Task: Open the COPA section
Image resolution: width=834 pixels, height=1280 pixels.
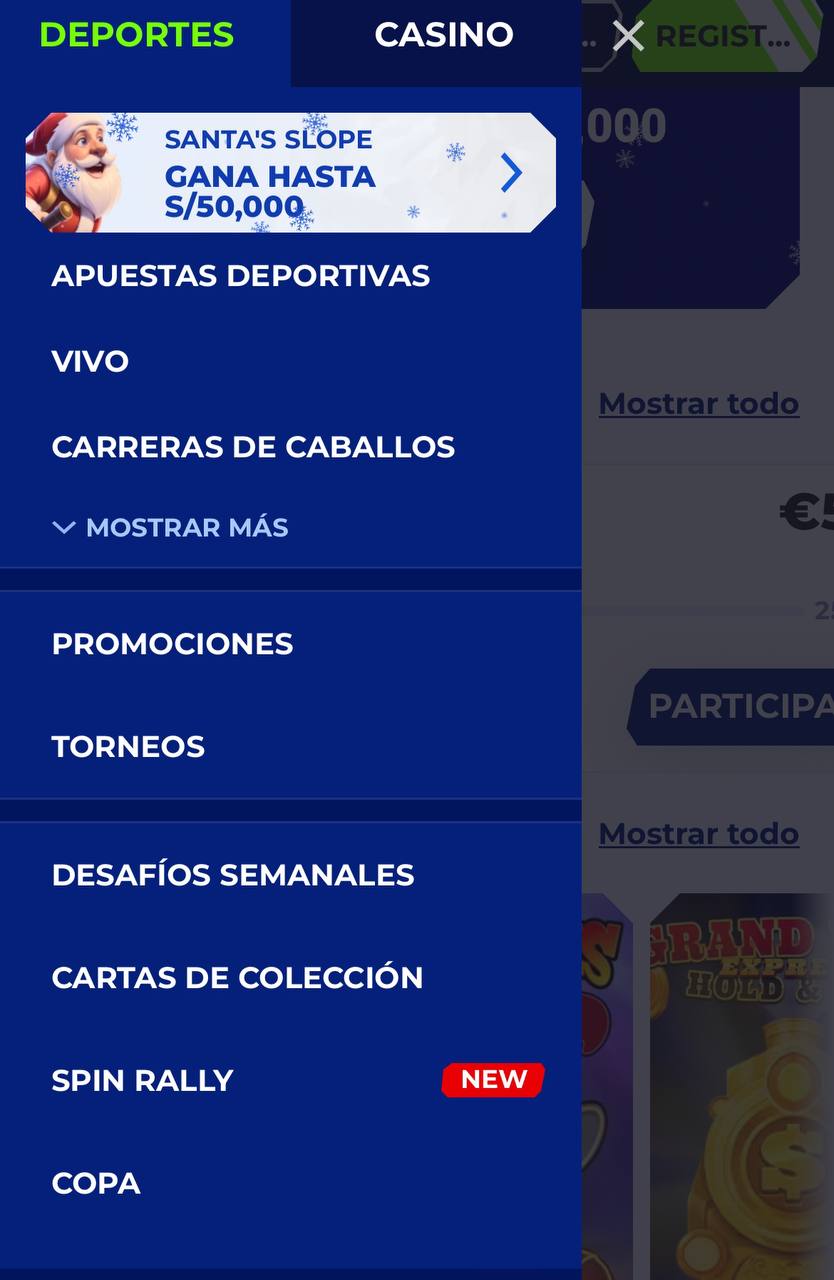Action: pos(96,1183)
